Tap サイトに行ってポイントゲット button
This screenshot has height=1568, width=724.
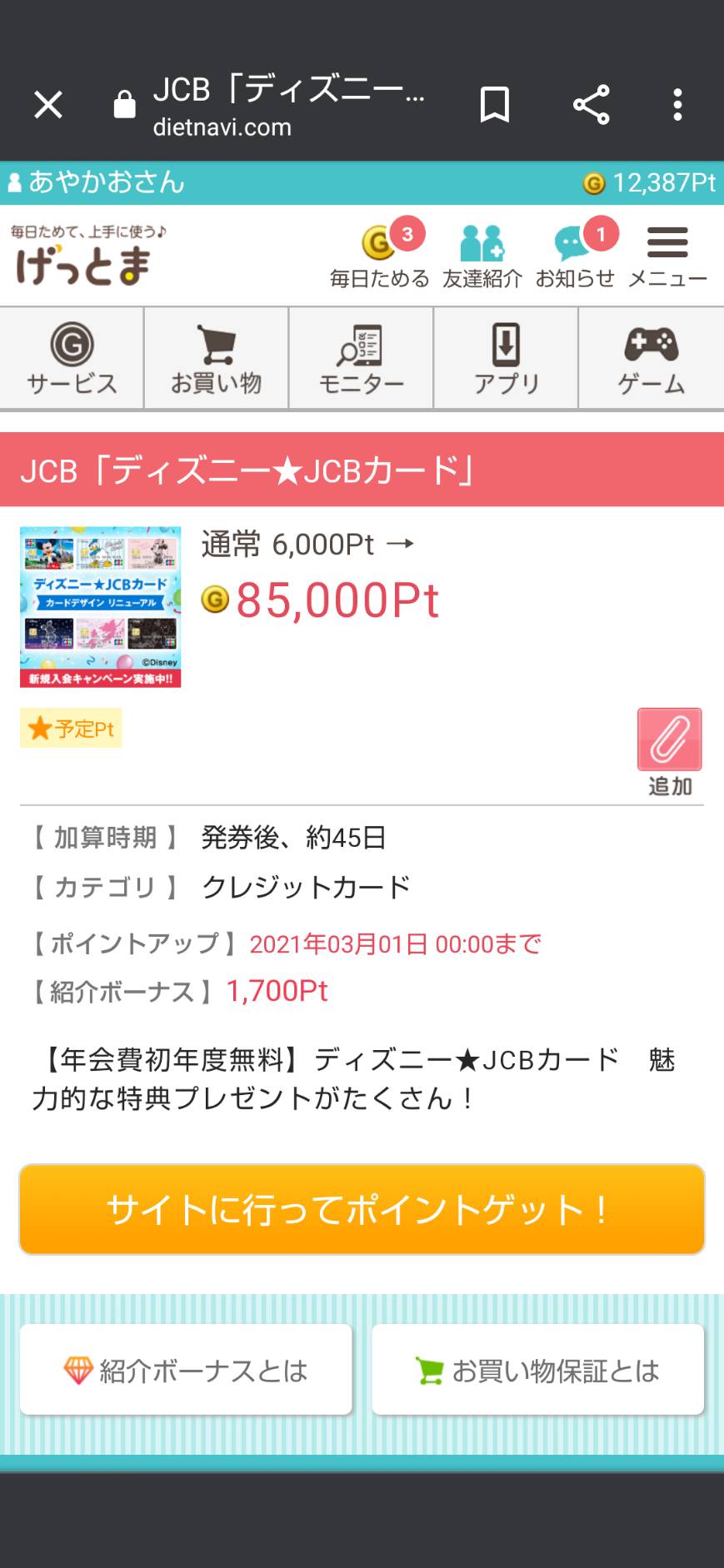(x=362, y=1209)
